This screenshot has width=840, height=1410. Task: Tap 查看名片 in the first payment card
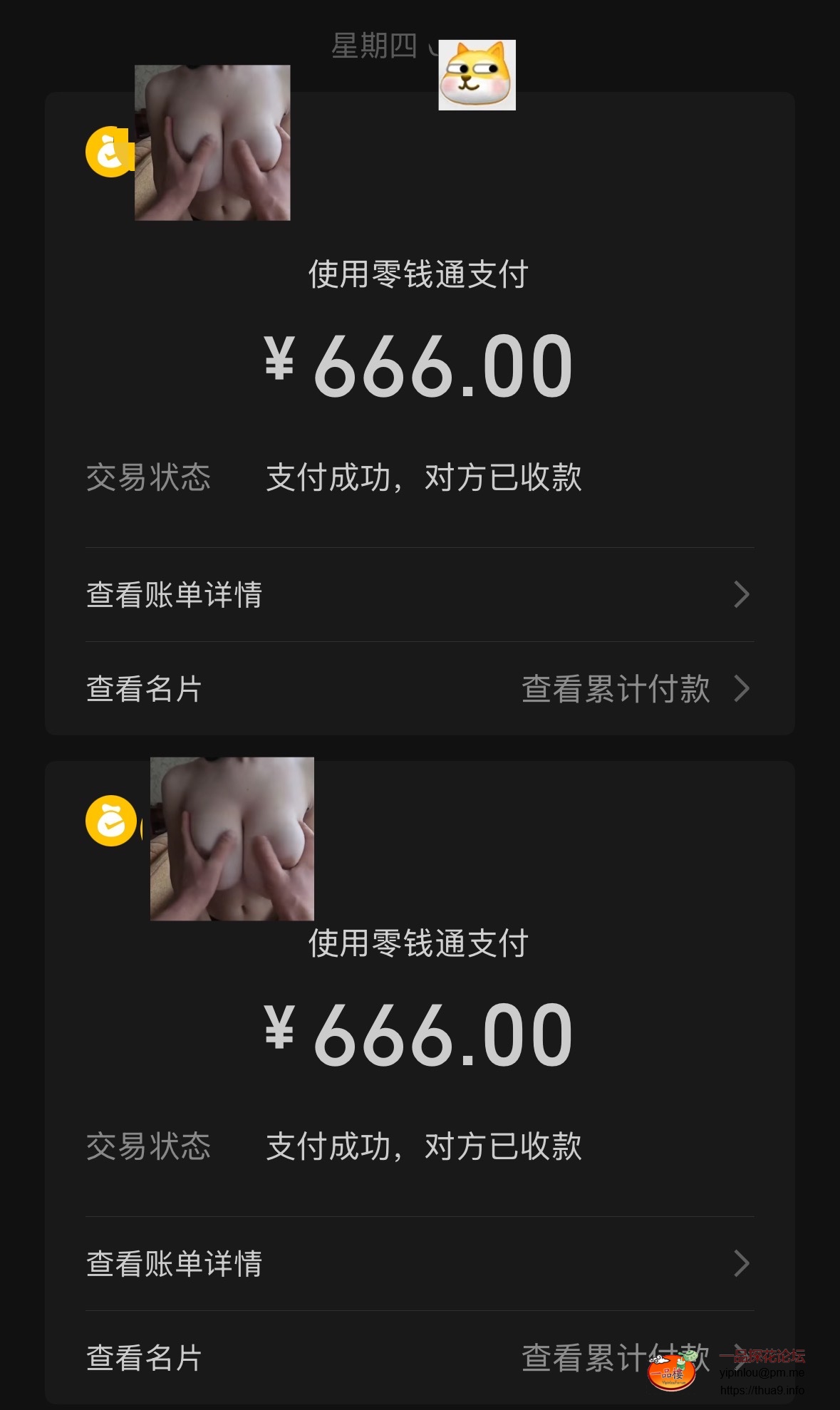(x=145, y=689)
